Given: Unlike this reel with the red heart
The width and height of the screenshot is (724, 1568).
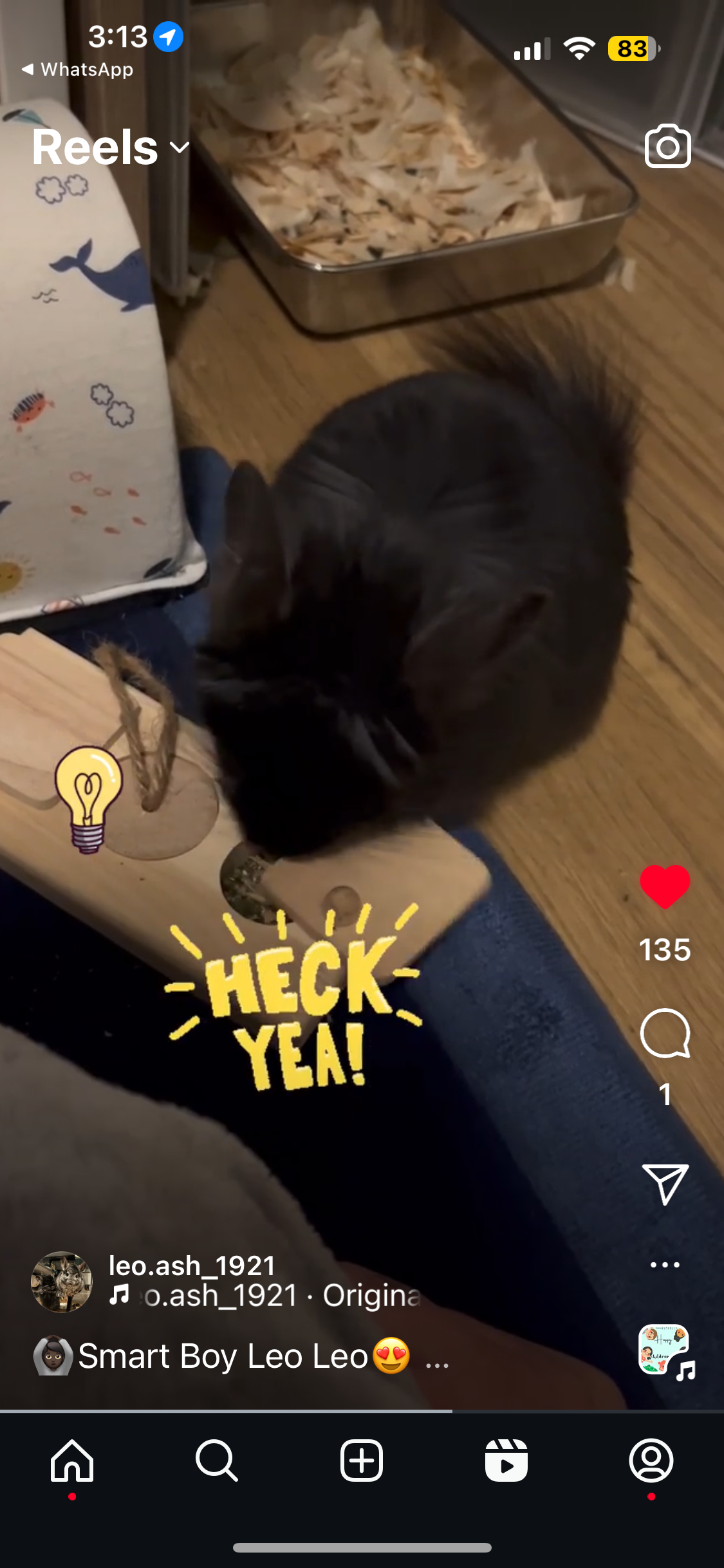Looking at the screenshot, I should (x=665, y=886).
